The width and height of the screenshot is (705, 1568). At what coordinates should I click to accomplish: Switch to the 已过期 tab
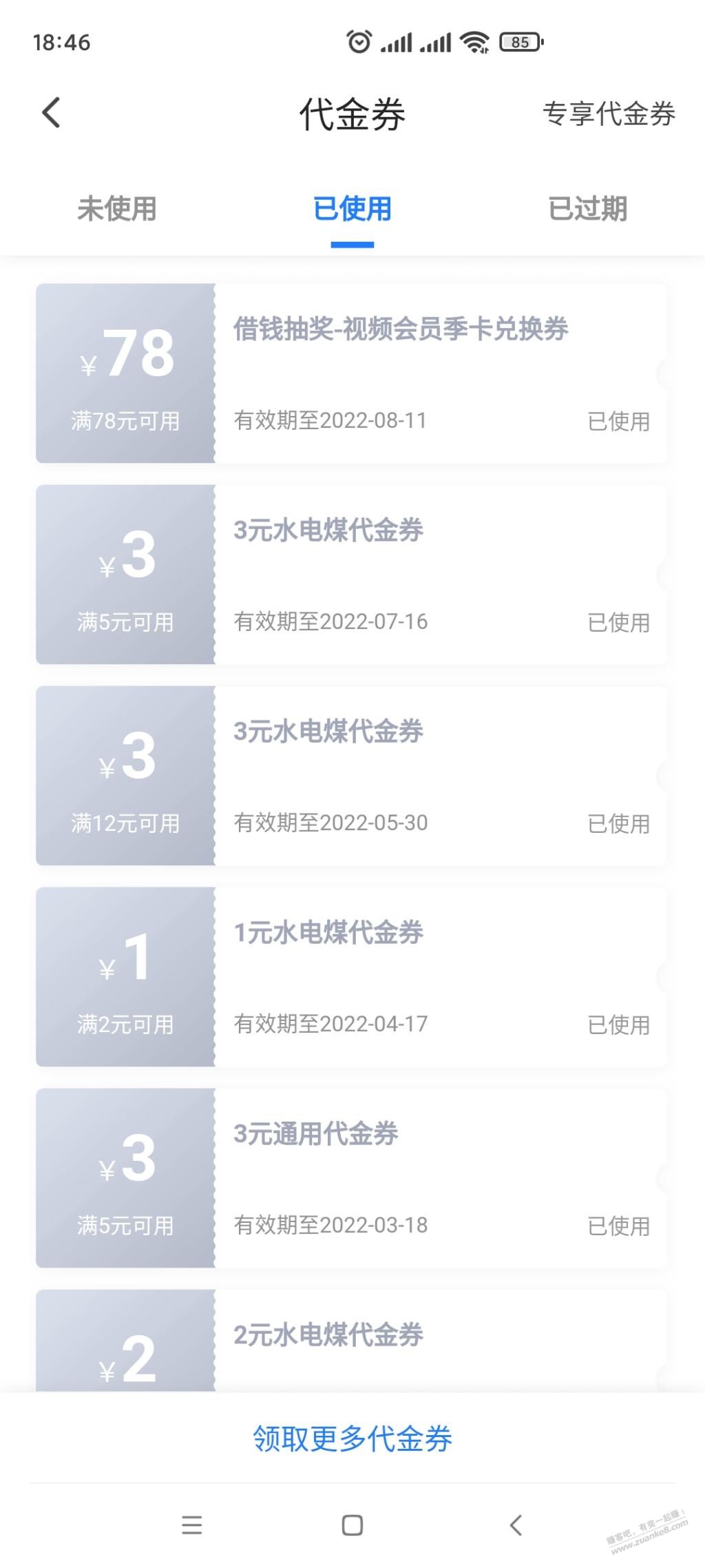(587, 209)
